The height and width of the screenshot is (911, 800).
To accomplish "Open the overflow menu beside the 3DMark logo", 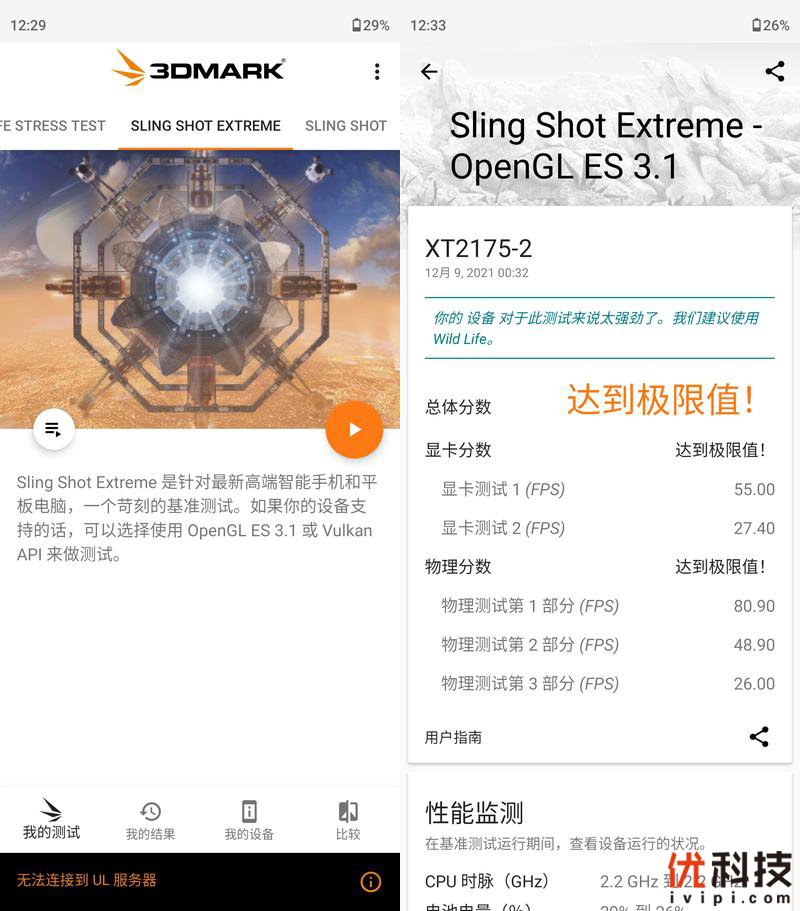I will (x=377, y=71).
